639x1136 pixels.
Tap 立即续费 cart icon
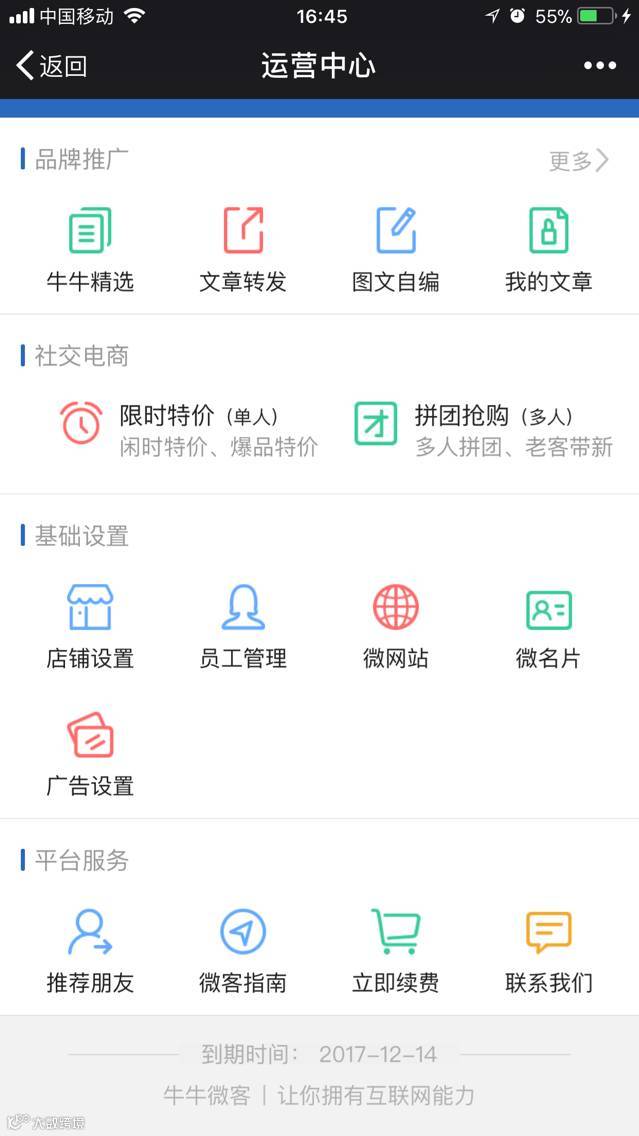(396, 932)
